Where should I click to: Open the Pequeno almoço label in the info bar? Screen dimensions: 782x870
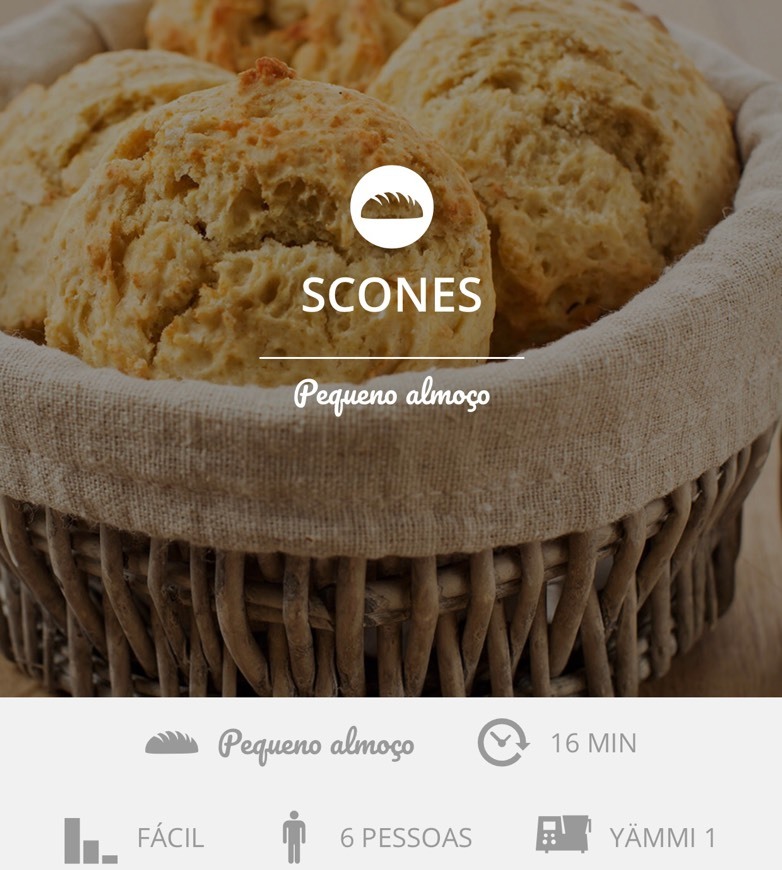[x=318, y=743]
